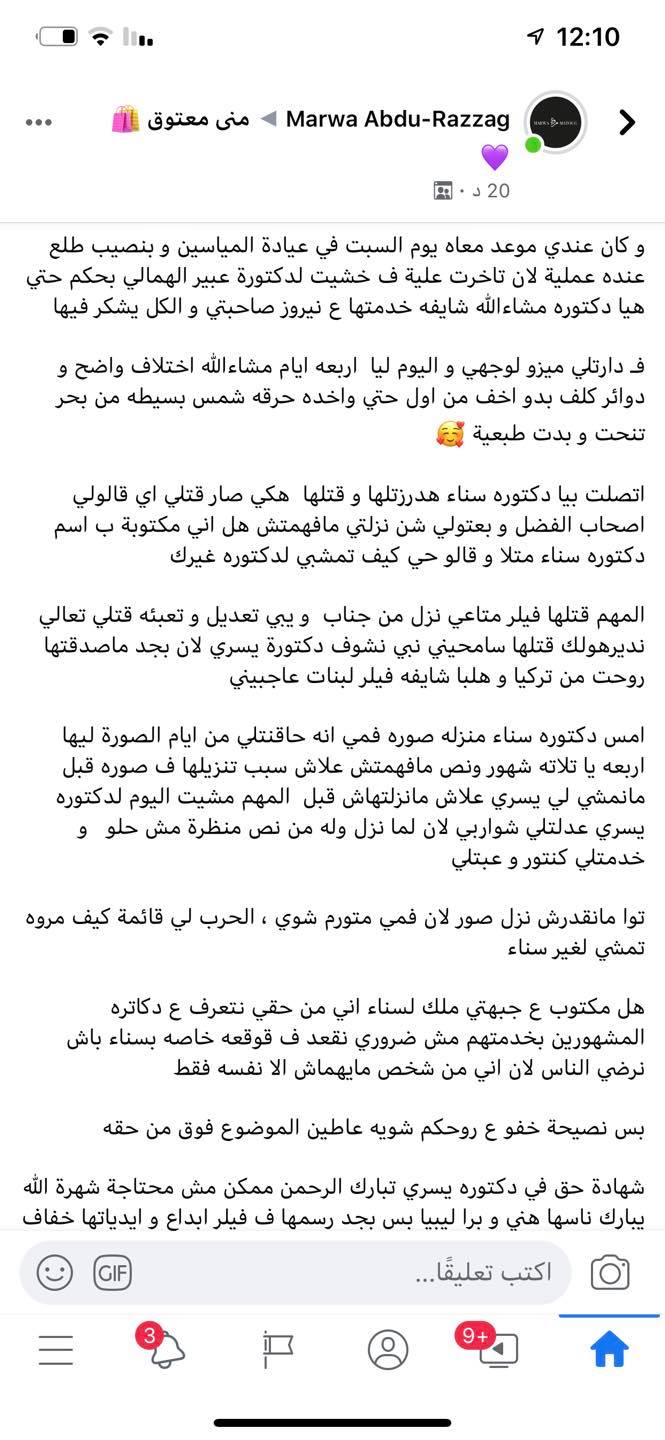Open the hamburger menu tab
Viewport: 665px width, 1440px height.
pos(57,1349)
